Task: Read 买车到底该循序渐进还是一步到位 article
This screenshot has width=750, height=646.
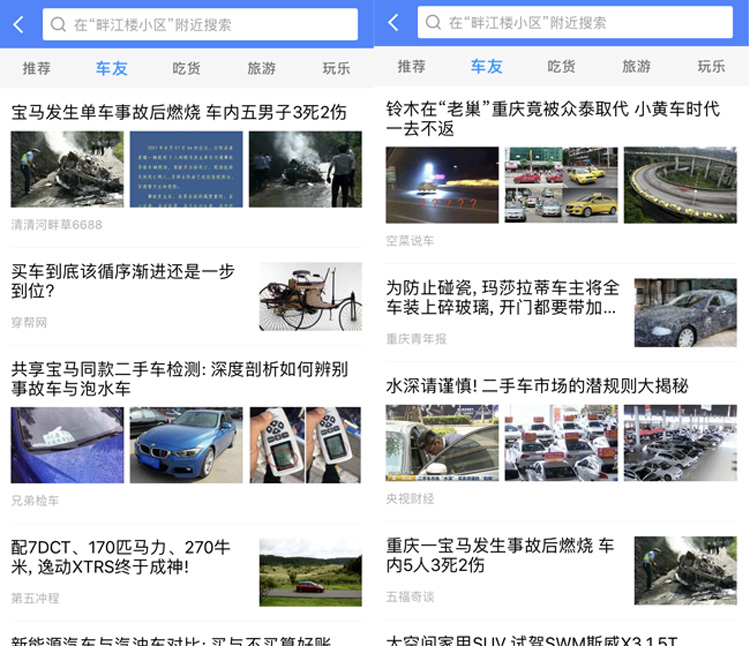Action: (123, 281)
